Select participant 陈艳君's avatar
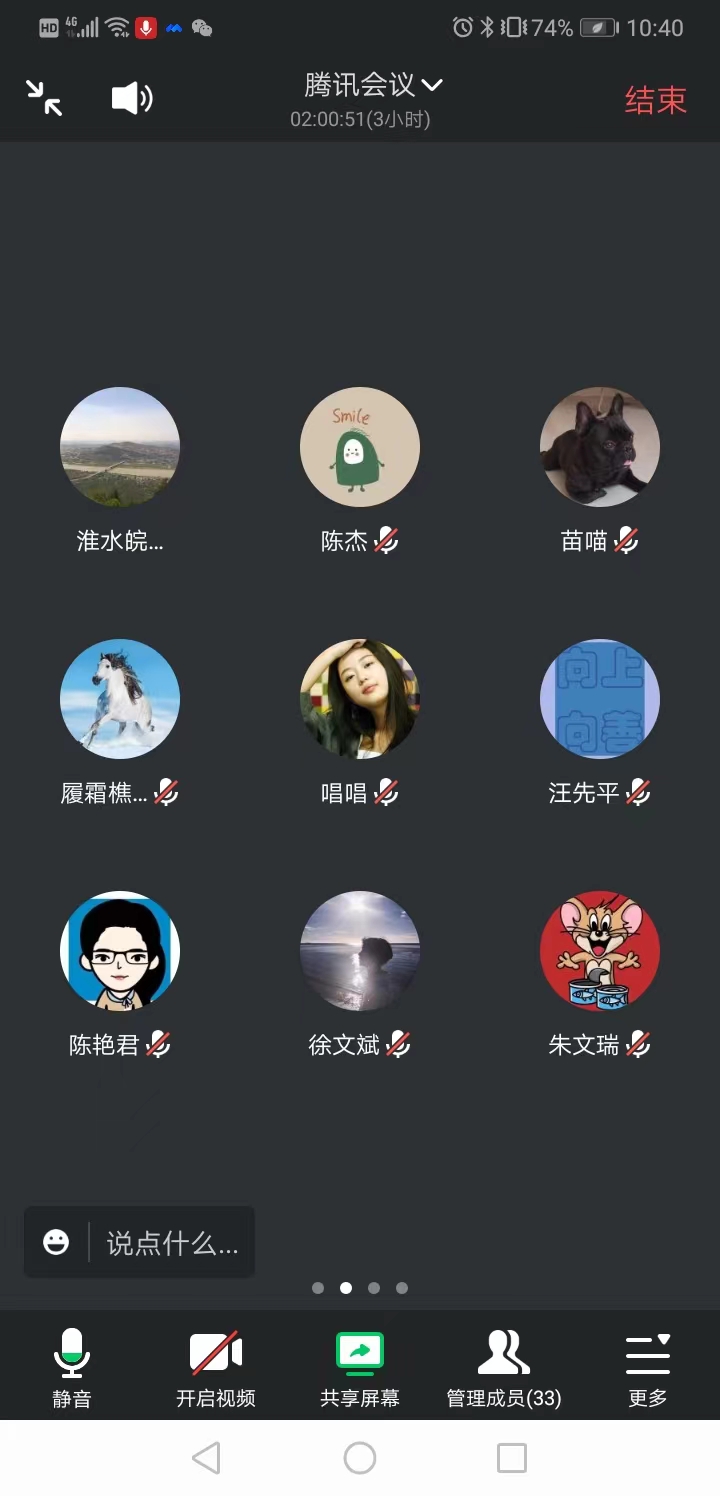Screen dimensions: 720x1496 [120, 951]
